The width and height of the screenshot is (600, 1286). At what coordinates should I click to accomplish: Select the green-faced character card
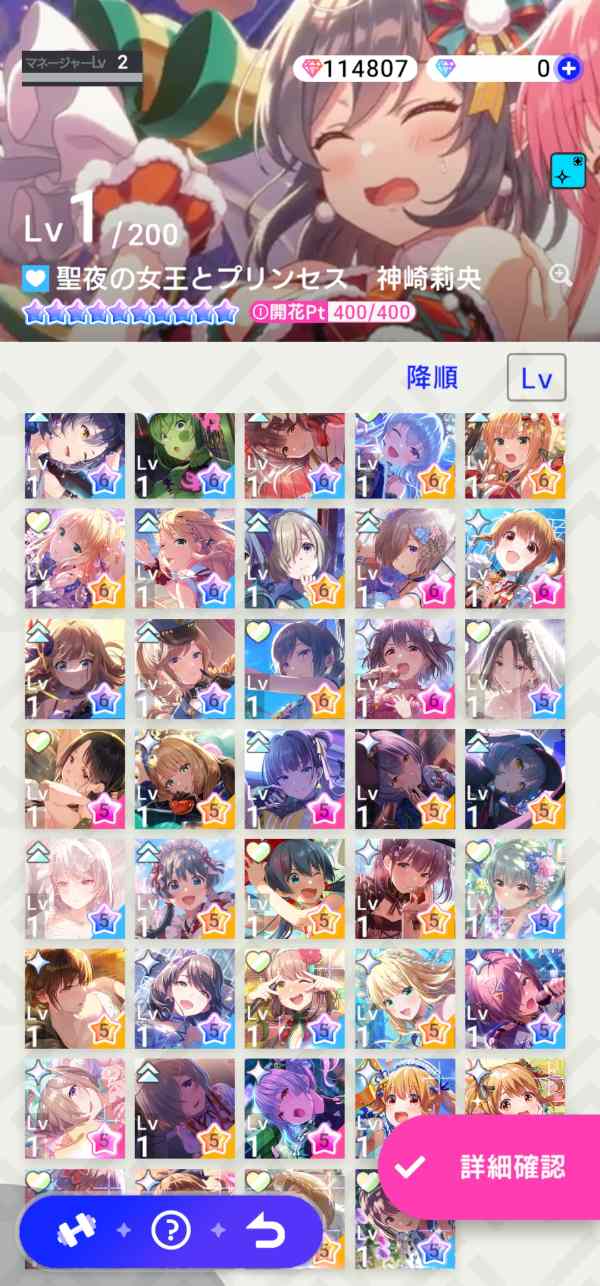pos(185,455)
